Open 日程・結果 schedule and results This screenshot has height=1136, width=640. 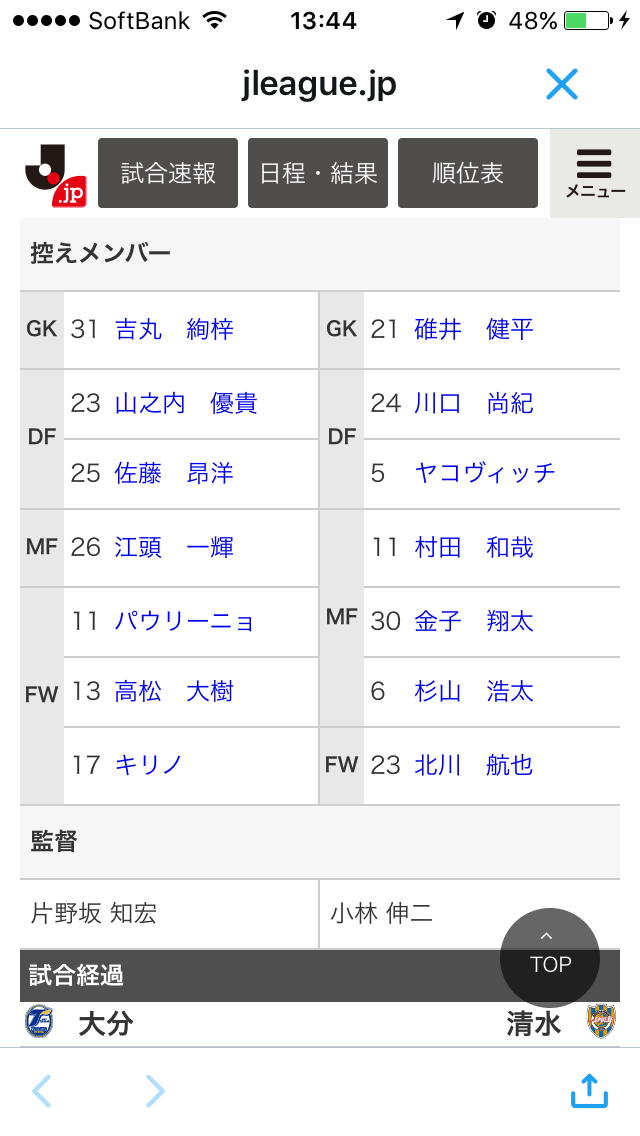(318, 173)
